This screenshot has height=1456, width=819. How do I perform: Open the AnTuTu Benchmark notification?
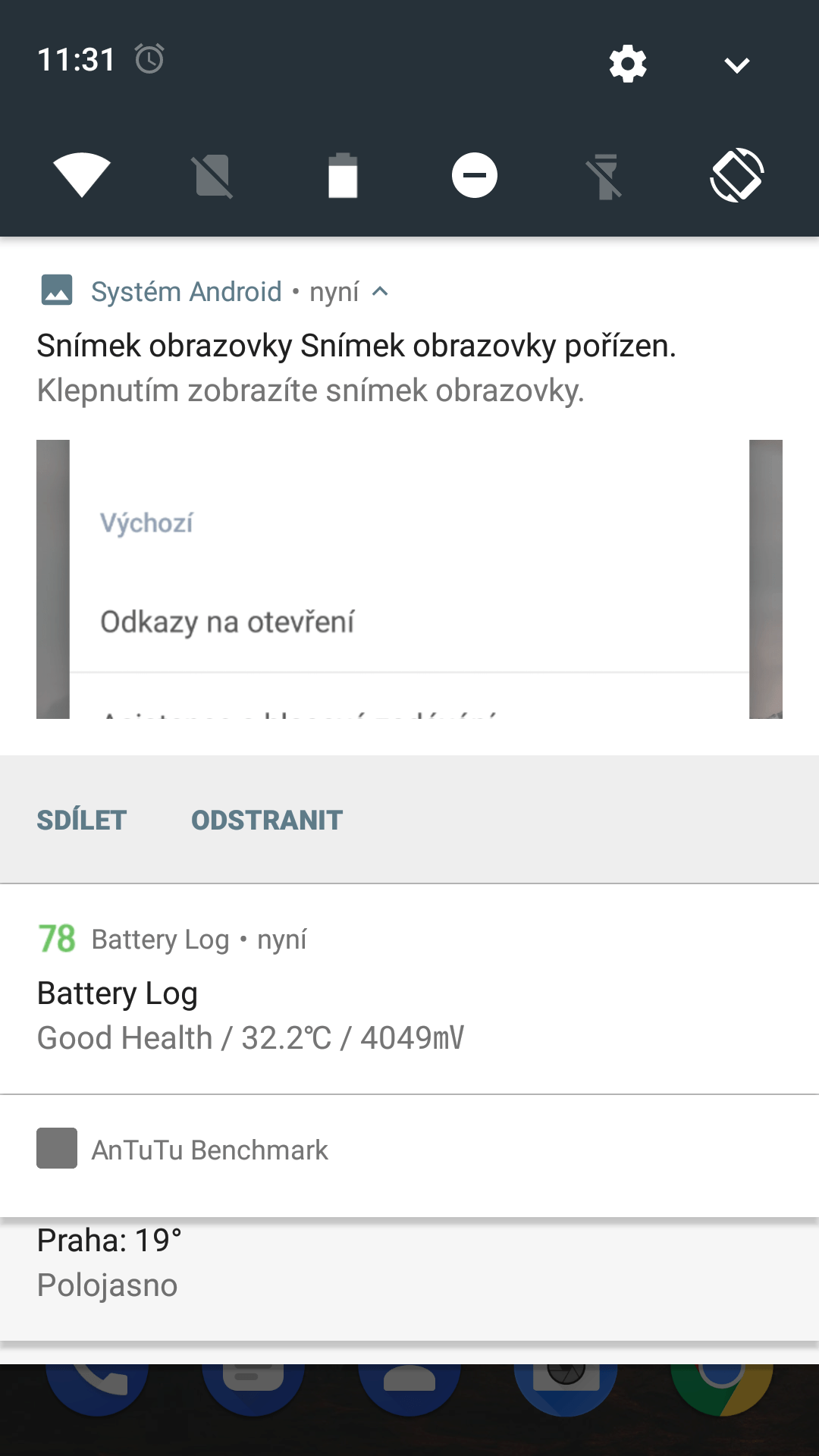pos(409,1154)
